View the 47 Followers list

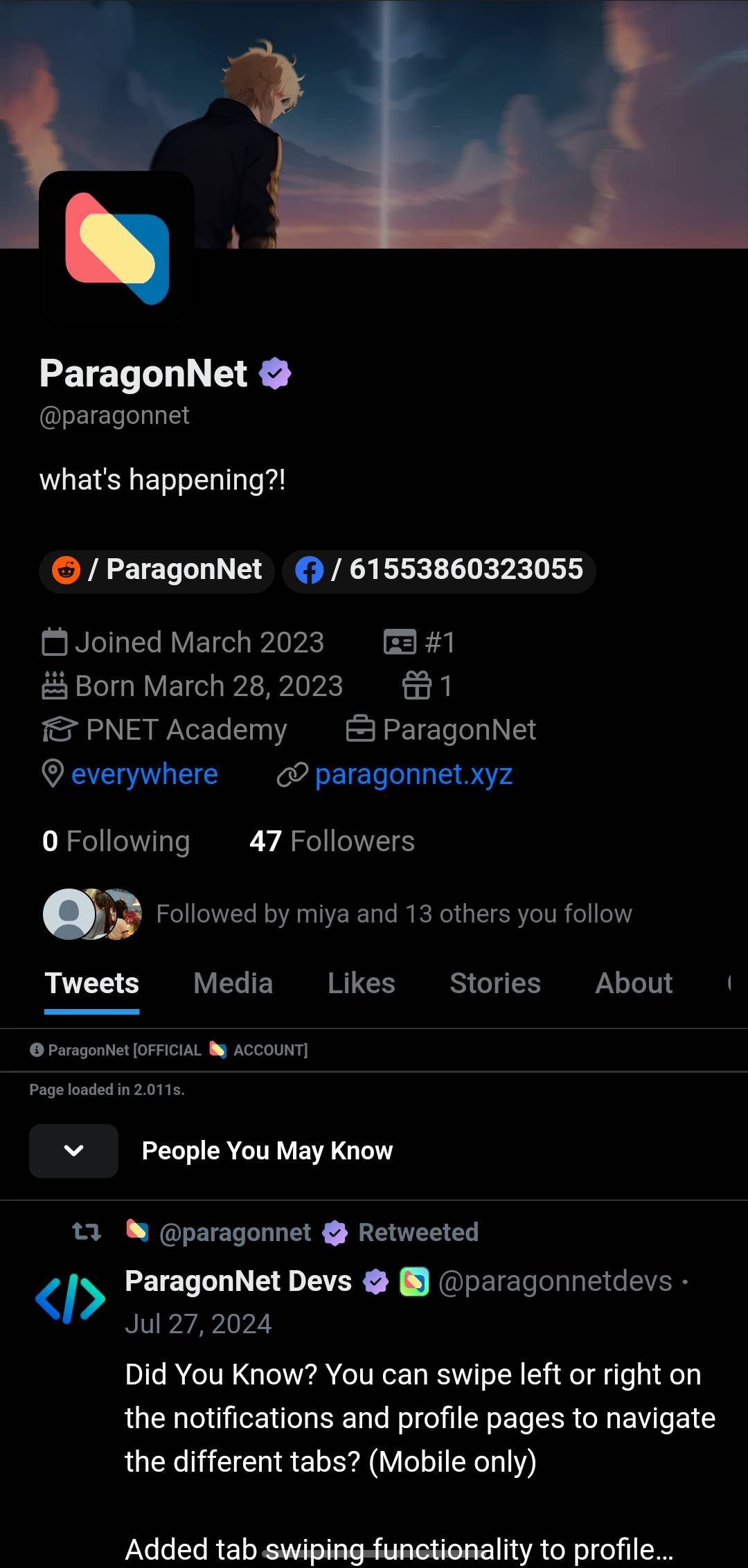(332, 841)
